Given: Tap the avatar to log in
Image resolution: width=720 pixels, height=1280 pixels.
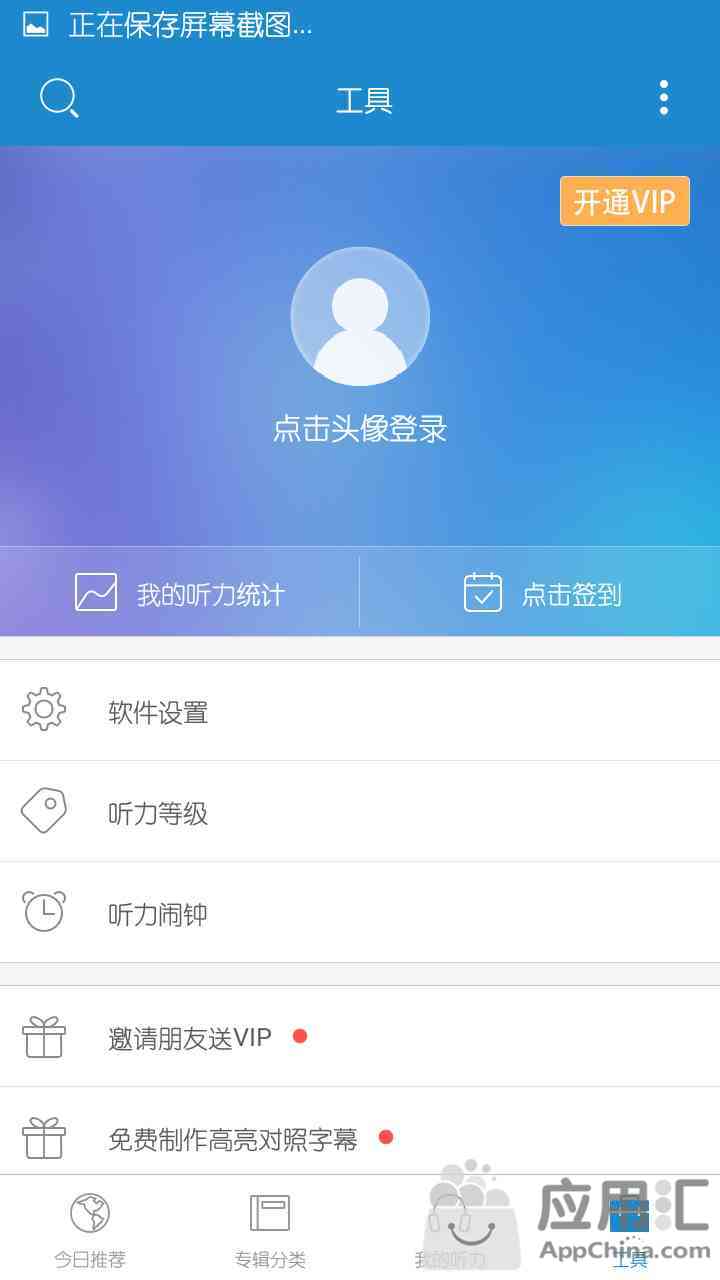Looking at the screenshot, I should click(360, 316).
